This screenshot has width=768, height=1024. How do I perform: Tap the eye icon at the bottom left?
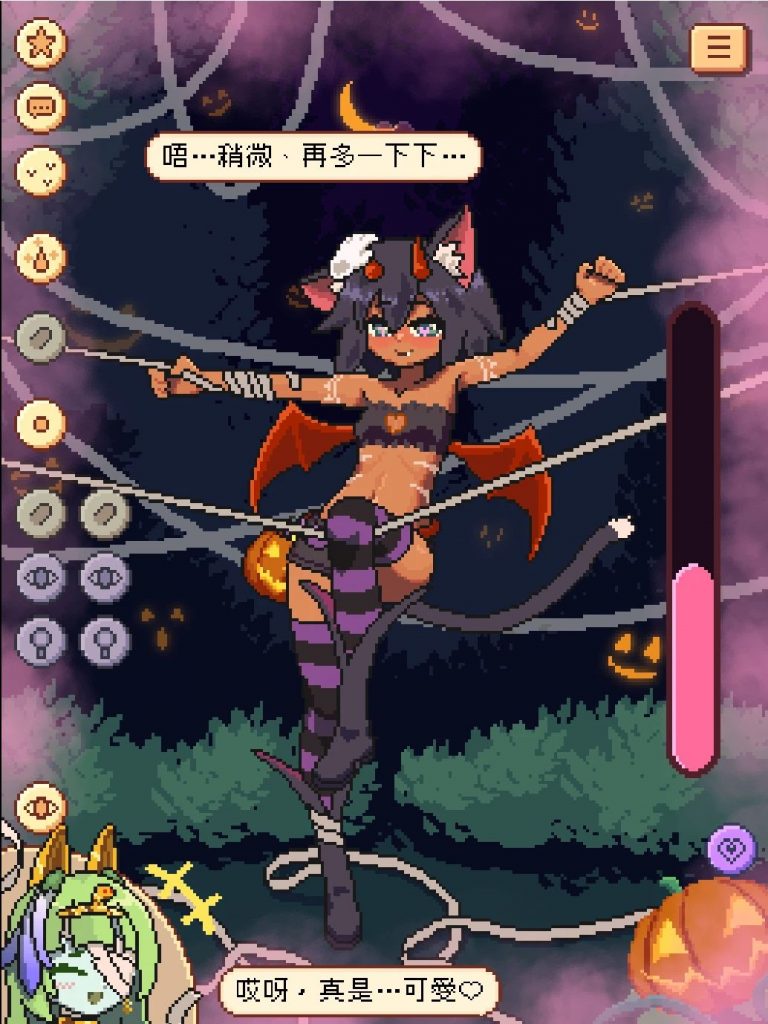point(41,807)
